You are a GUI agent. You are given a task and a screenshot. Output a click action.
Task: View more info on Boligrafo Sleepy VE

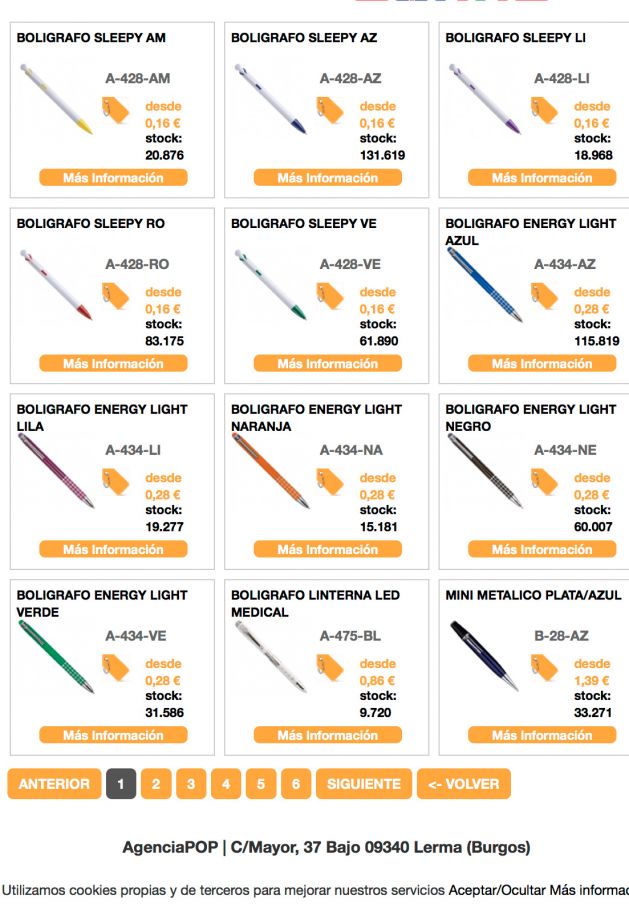[x=327, y=364]
